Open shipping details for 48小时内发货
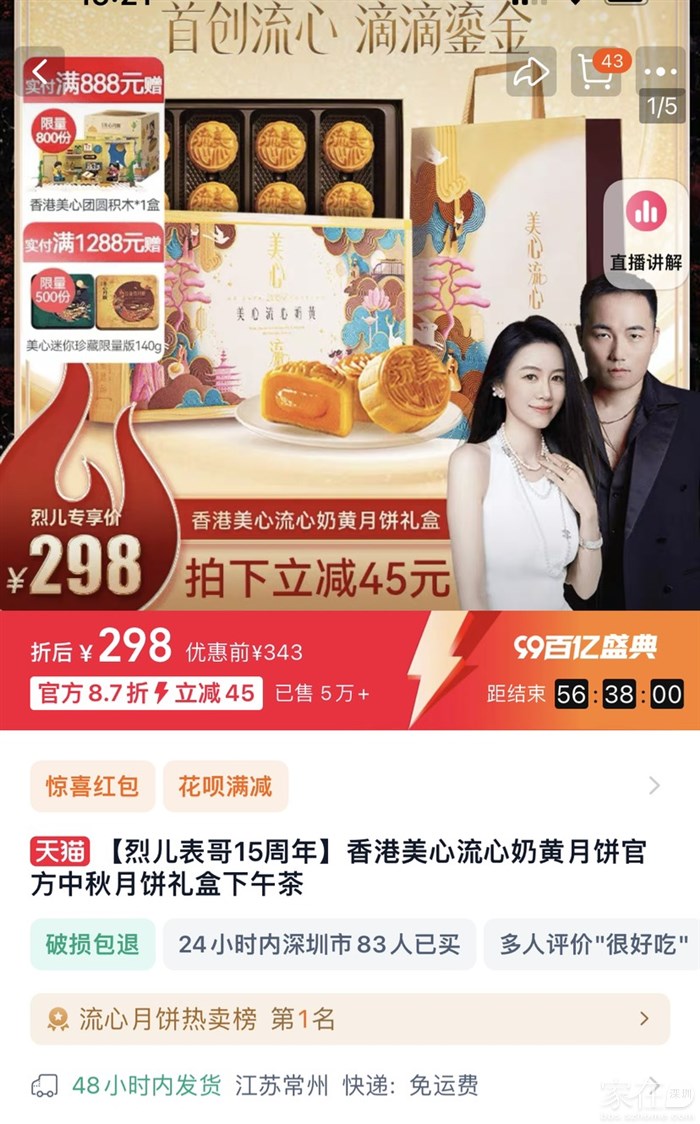 (x=349, y=1085)
